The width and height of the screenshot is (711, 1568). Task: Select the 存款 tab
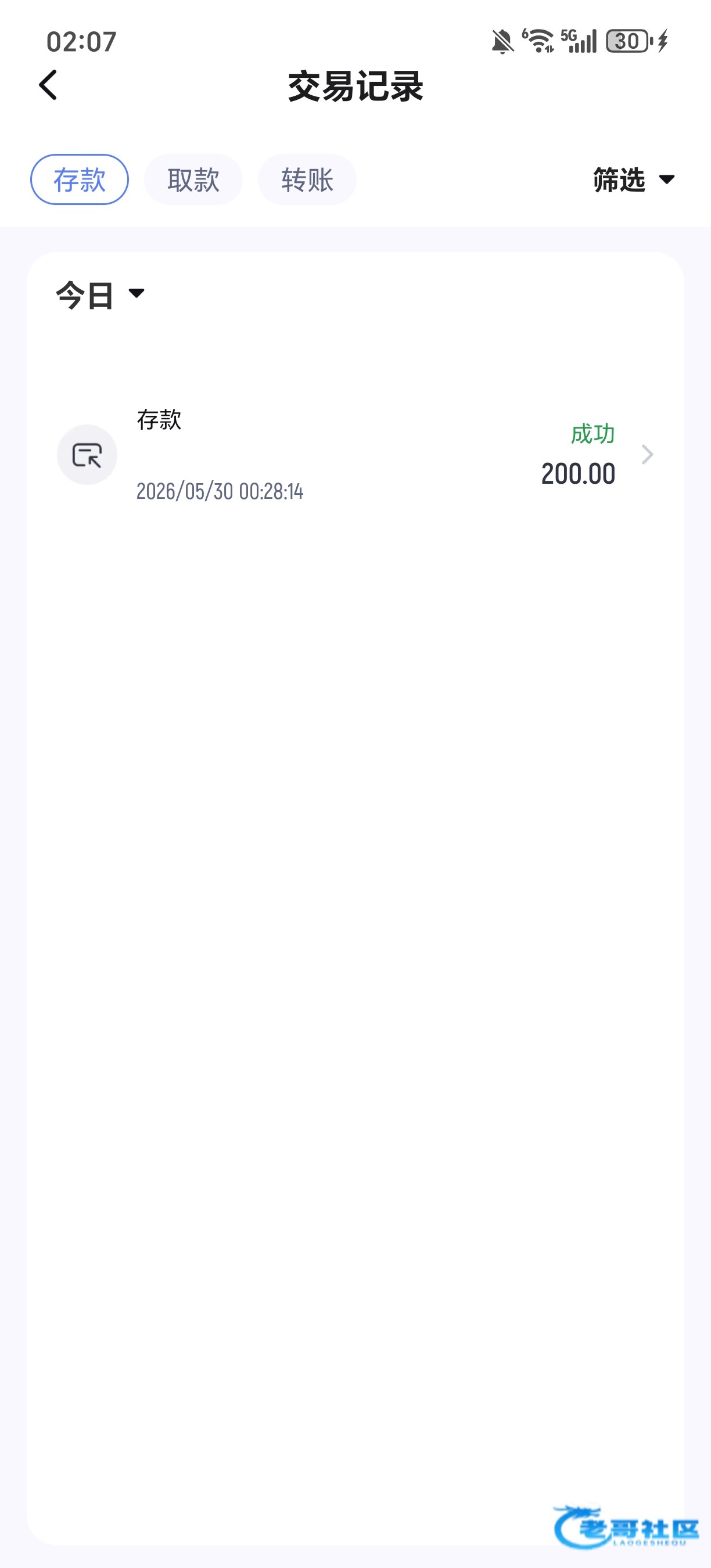pyautogui.click(x=80, y=179)
